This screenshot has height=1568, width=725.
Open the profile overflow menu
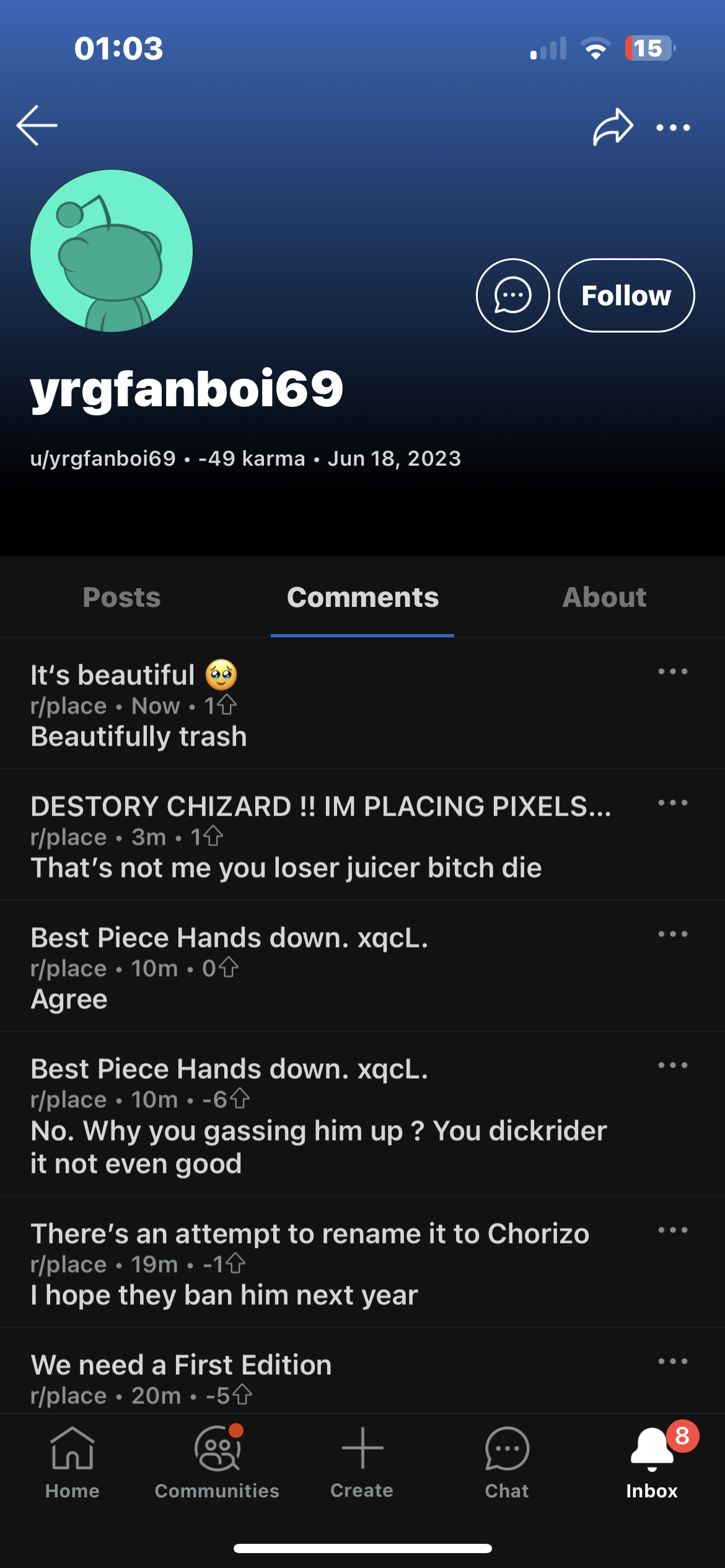coord(673,128)
